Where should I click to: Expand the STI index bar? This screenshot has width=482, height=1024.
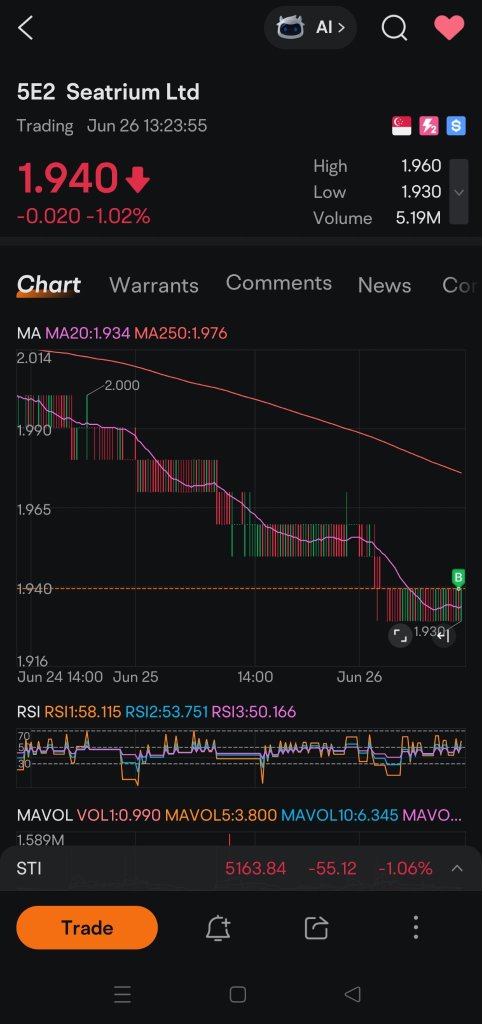coord(457,869)
